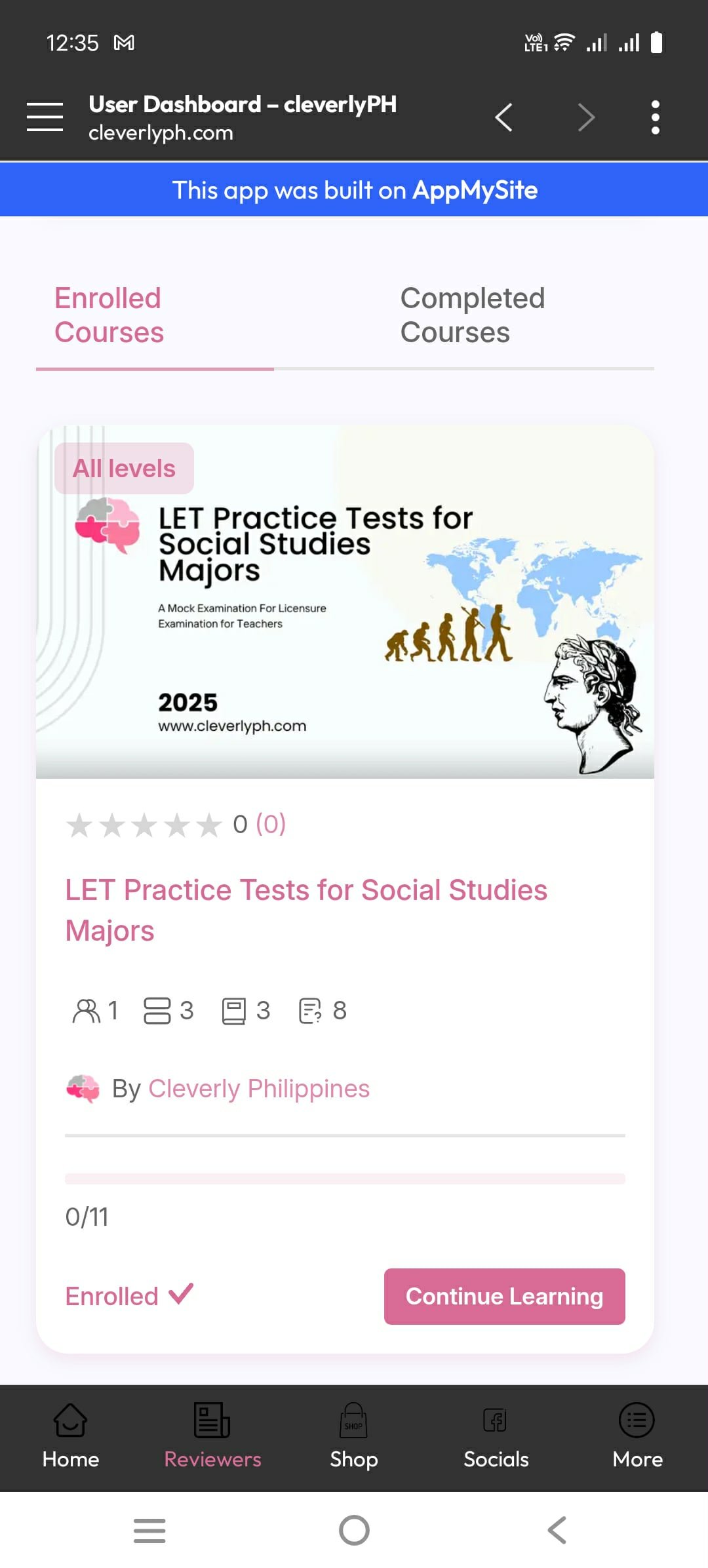View Cleverly Philippines author profile

[x=259, y=1089]
